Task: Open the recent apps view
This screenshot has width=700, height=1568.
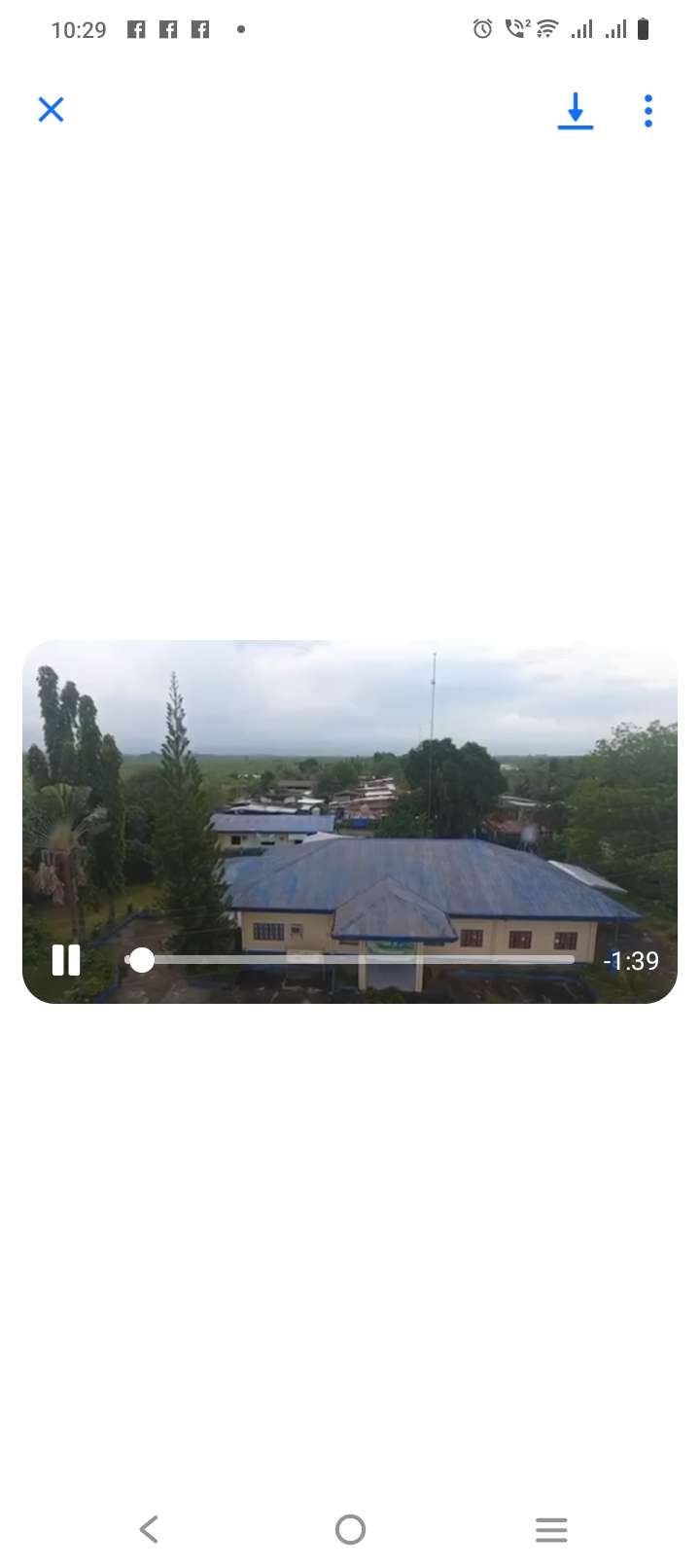Action: (551, 1529)
